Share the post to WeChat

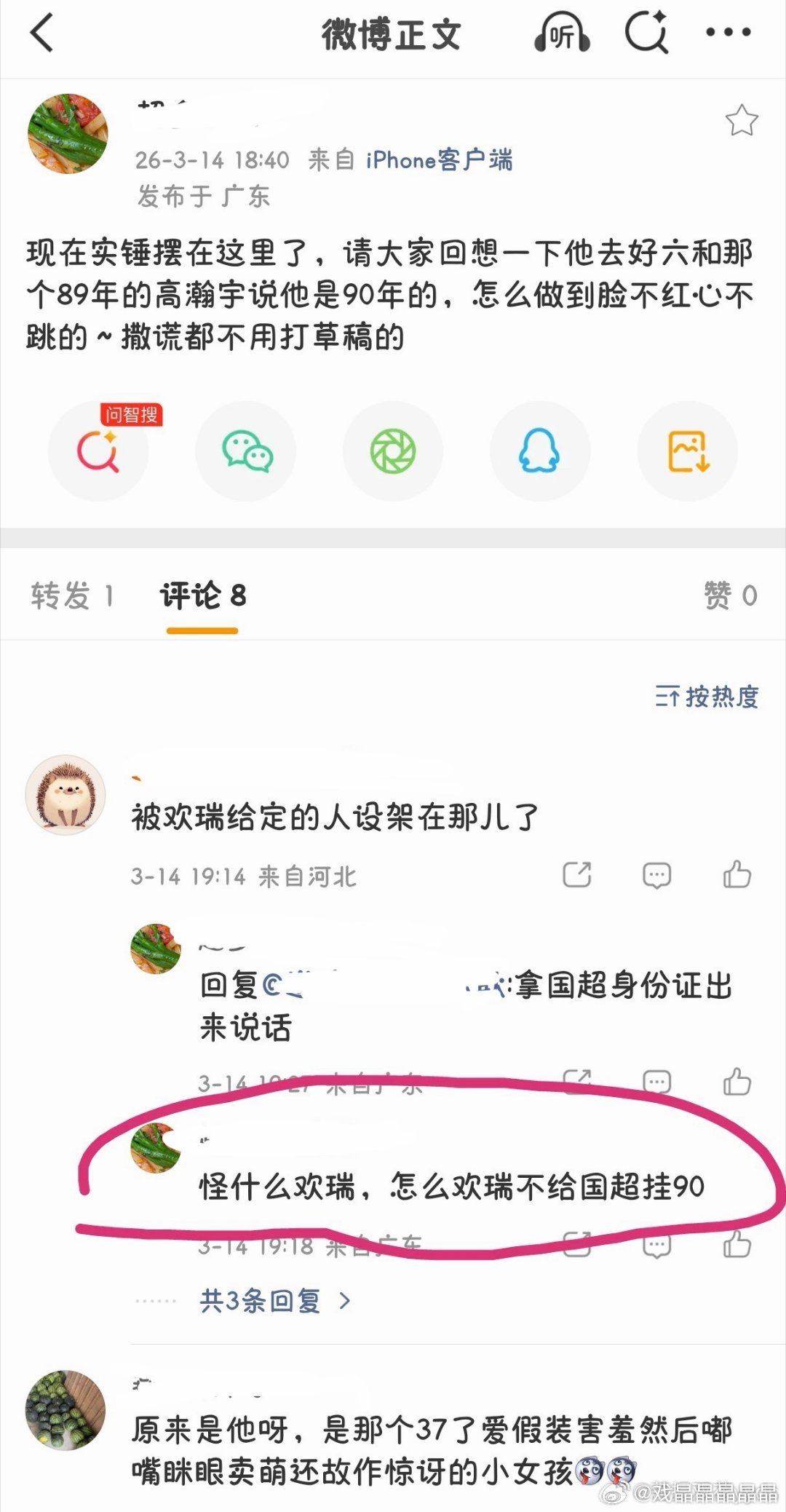click(x=246, y=451)
